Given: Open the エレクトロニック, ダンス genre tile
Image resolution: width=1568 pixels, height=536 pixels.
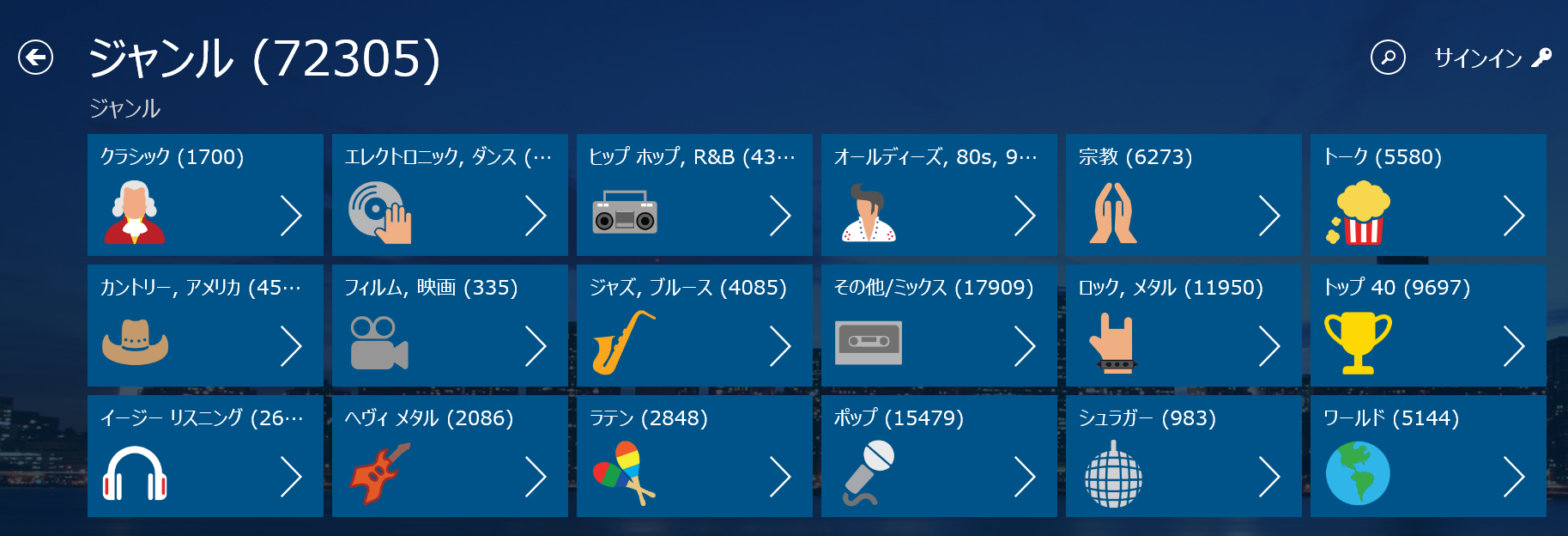Looking at the screenshot, I should 450,195.
